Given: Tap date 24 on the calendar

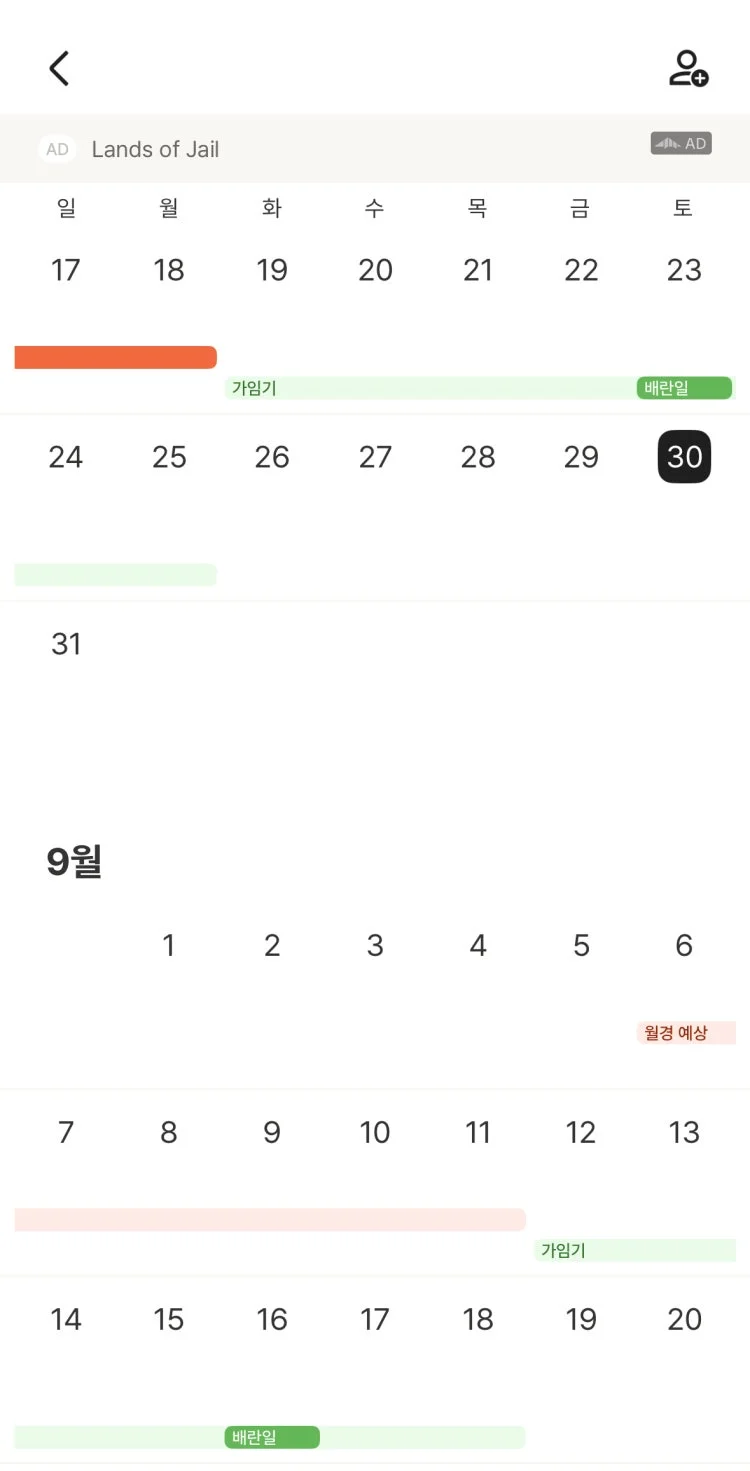Looking at the screenshot, I should [66, 457].
